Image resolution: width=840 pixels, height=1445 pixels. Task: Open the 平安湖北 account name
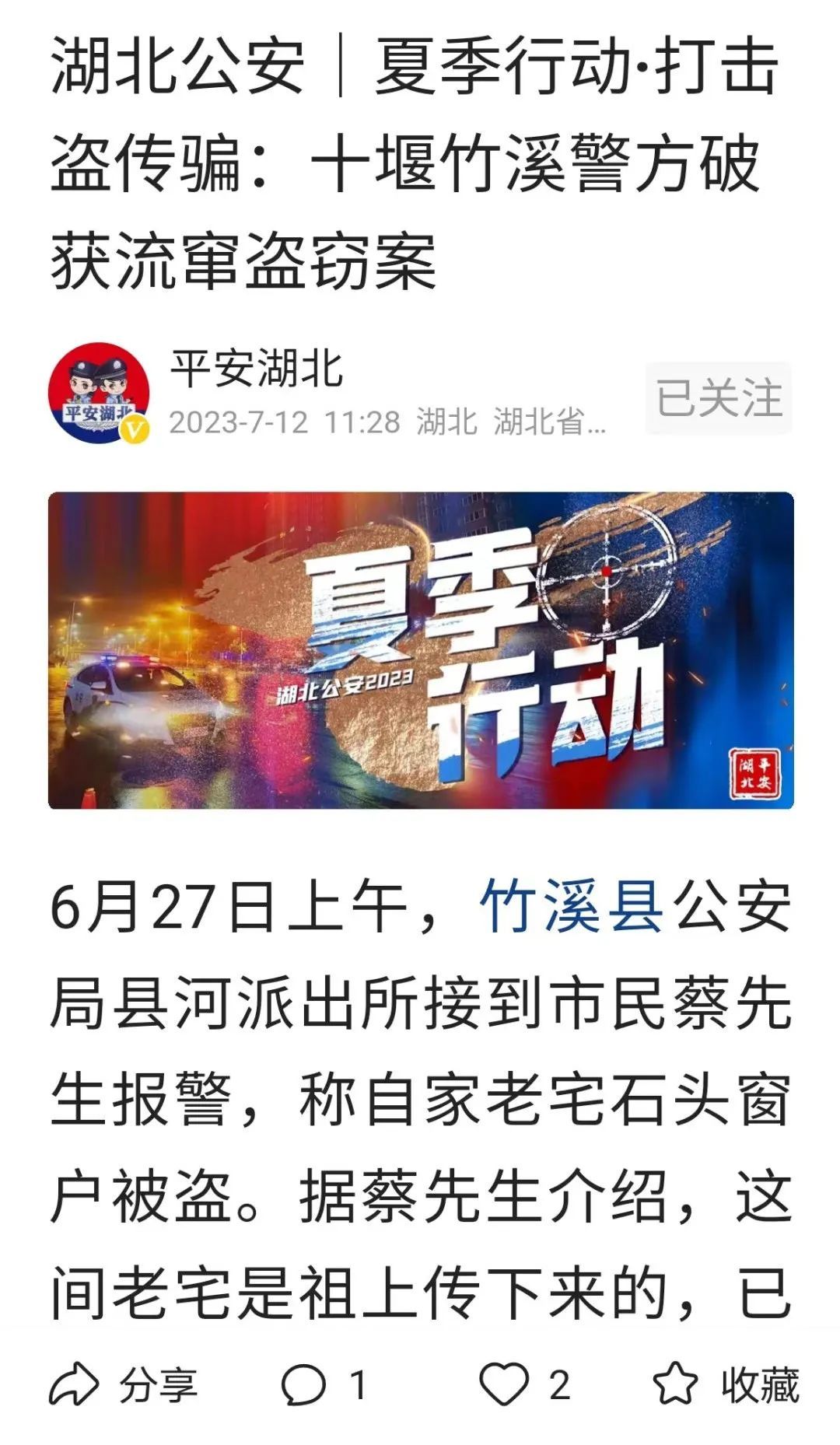pos(257,369)
